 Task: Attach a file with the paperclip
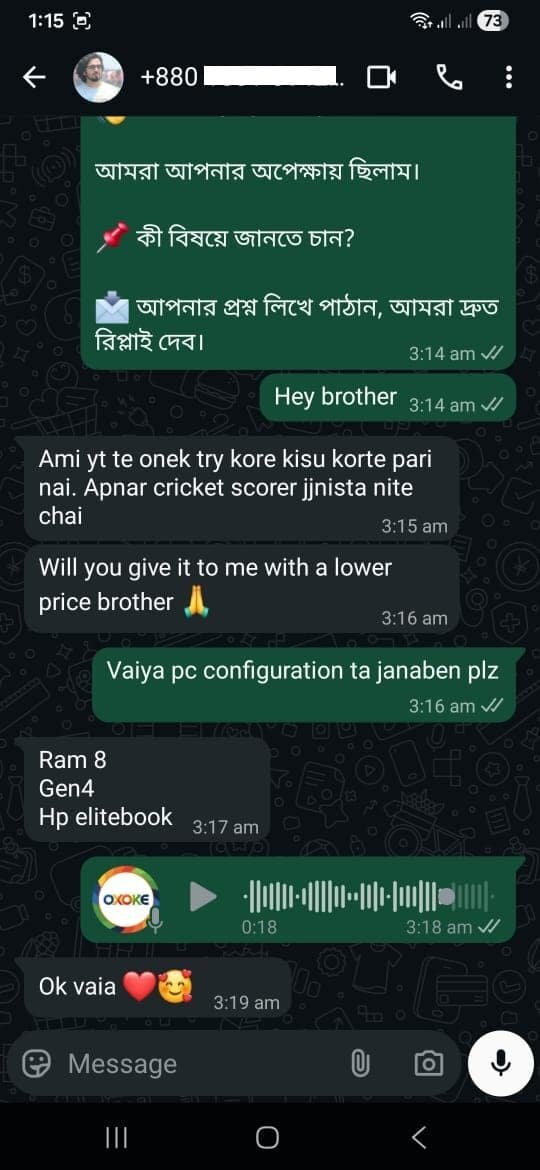pos(360,1064)
